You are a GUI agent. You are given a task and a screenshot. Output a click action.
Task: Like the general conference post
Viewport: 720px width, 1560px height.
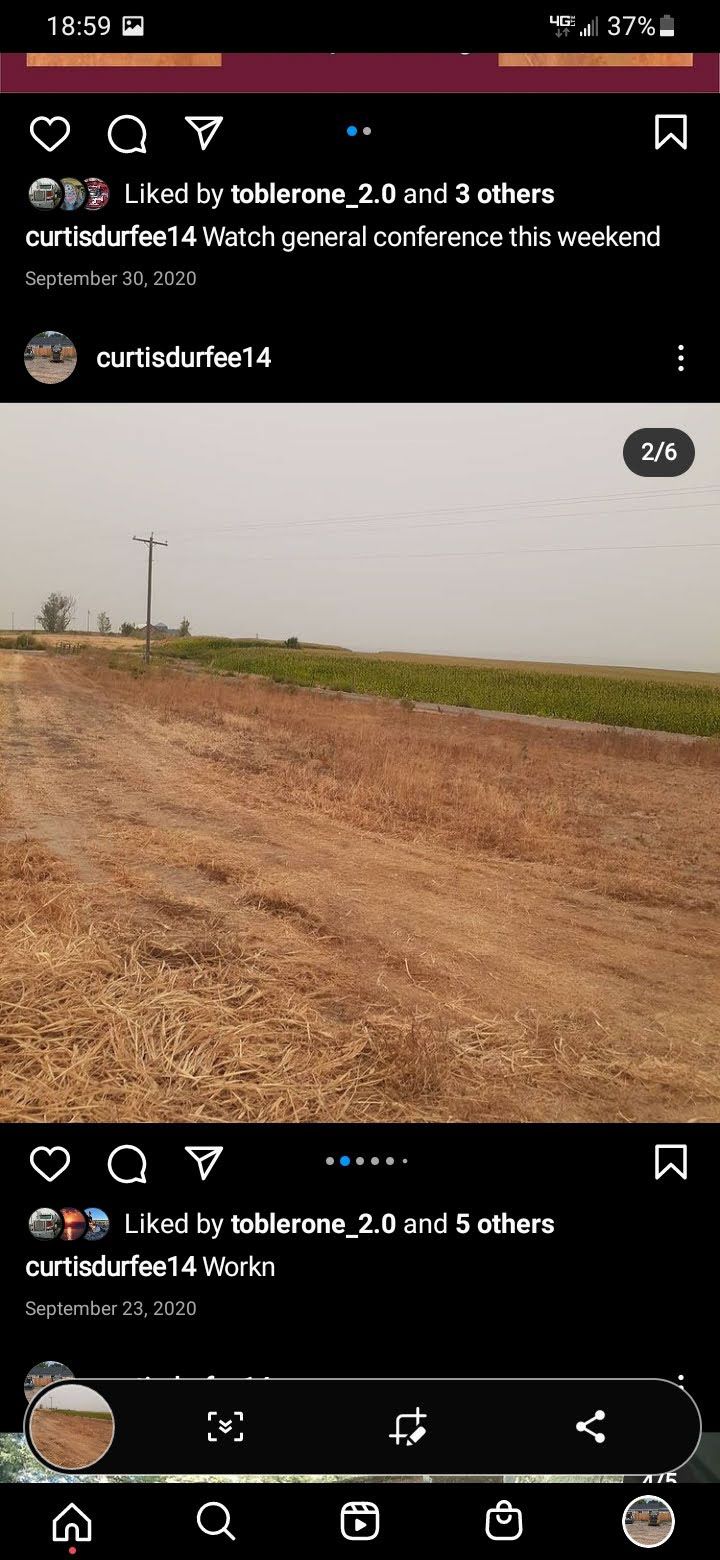pyautogui.click(x=50, y=133)
